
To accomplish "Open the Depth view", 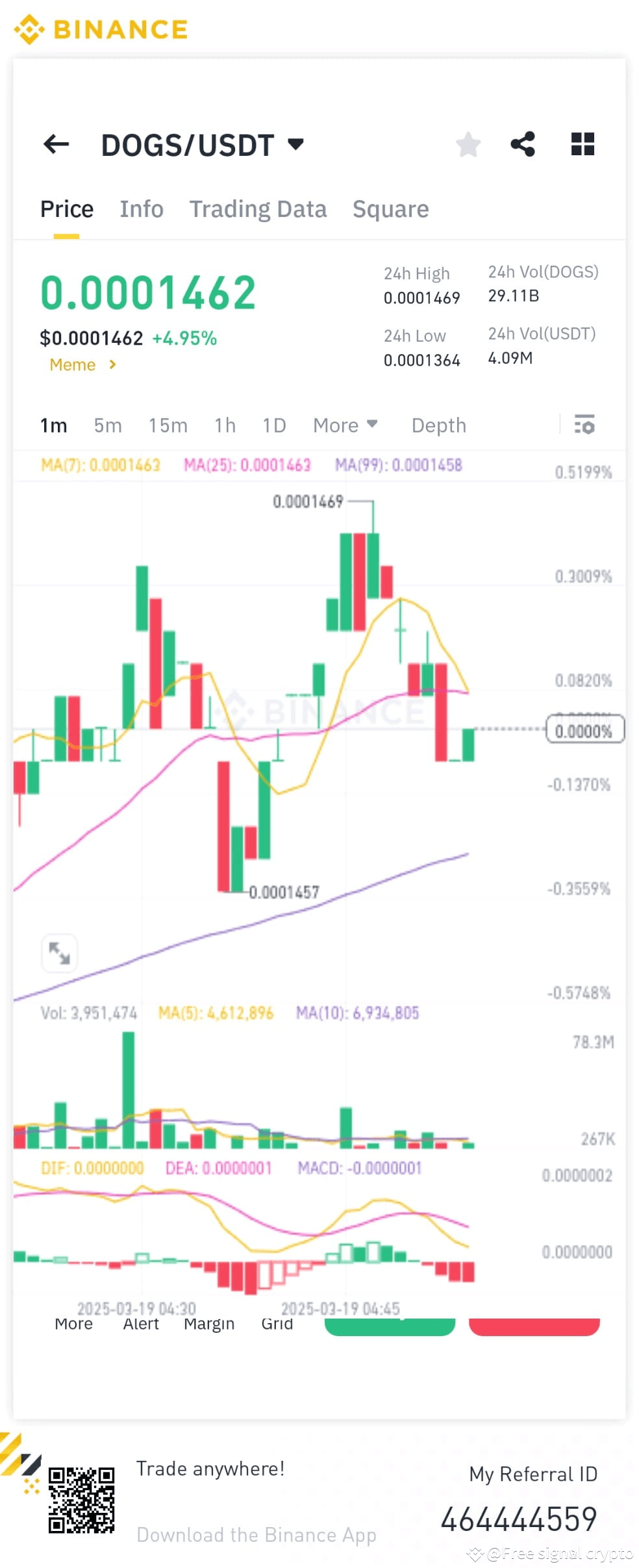I will [438, 425].
